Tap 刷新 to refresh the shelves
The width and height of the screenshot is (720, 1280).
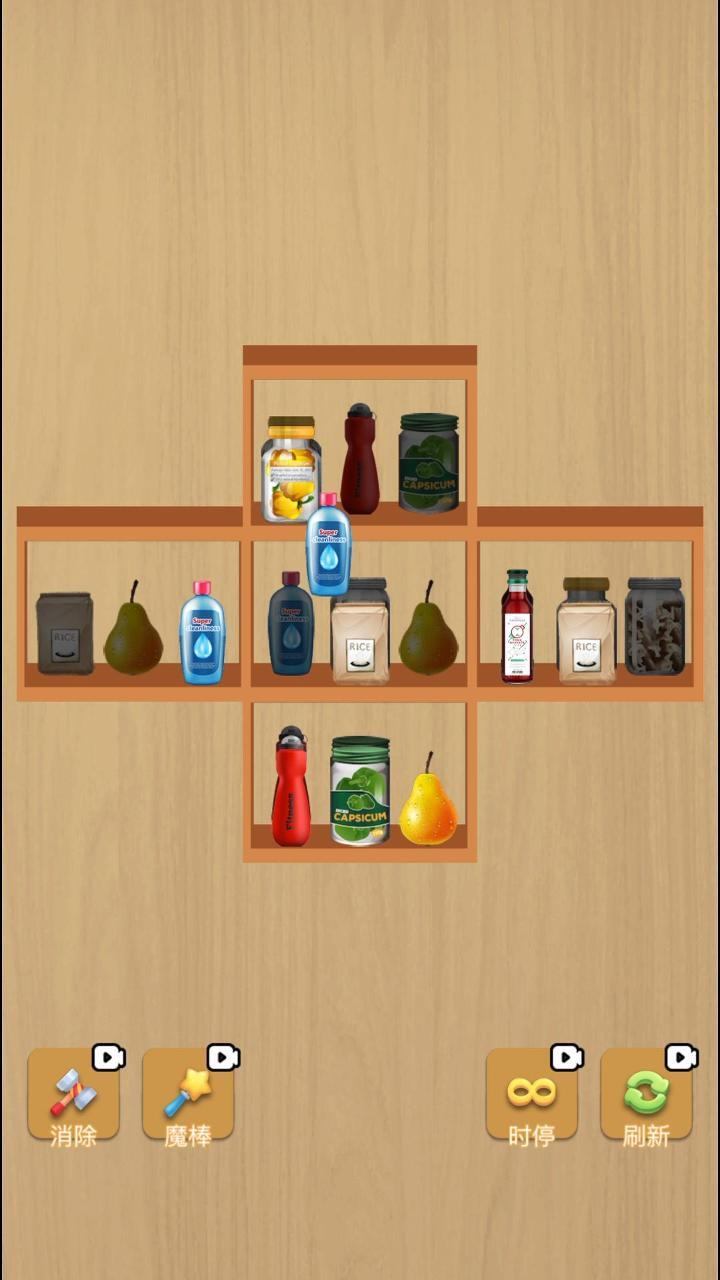646,1096
